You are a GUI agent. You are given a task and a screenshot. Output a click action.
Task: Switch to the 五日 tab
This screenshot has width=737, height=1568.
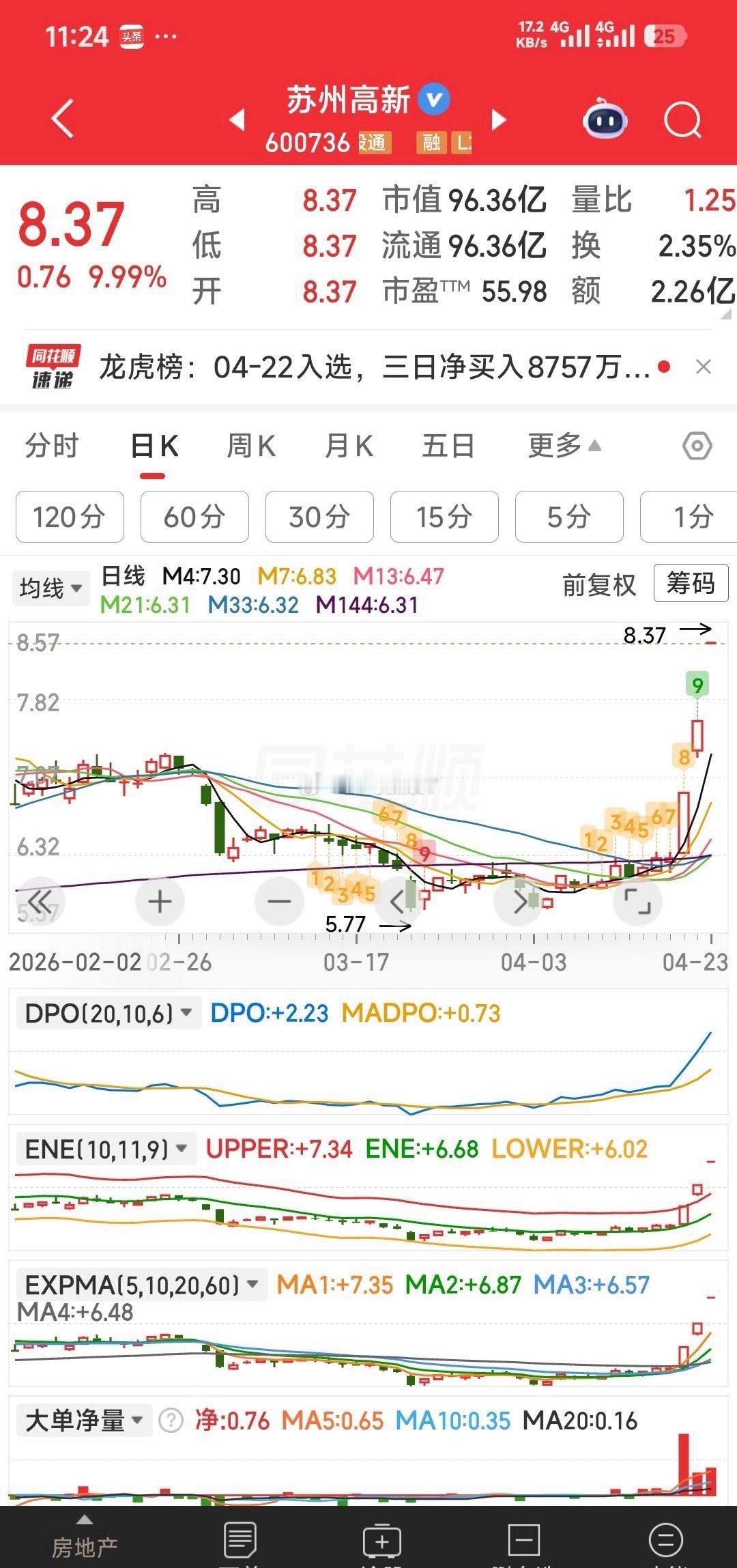(x=448, y=446)
